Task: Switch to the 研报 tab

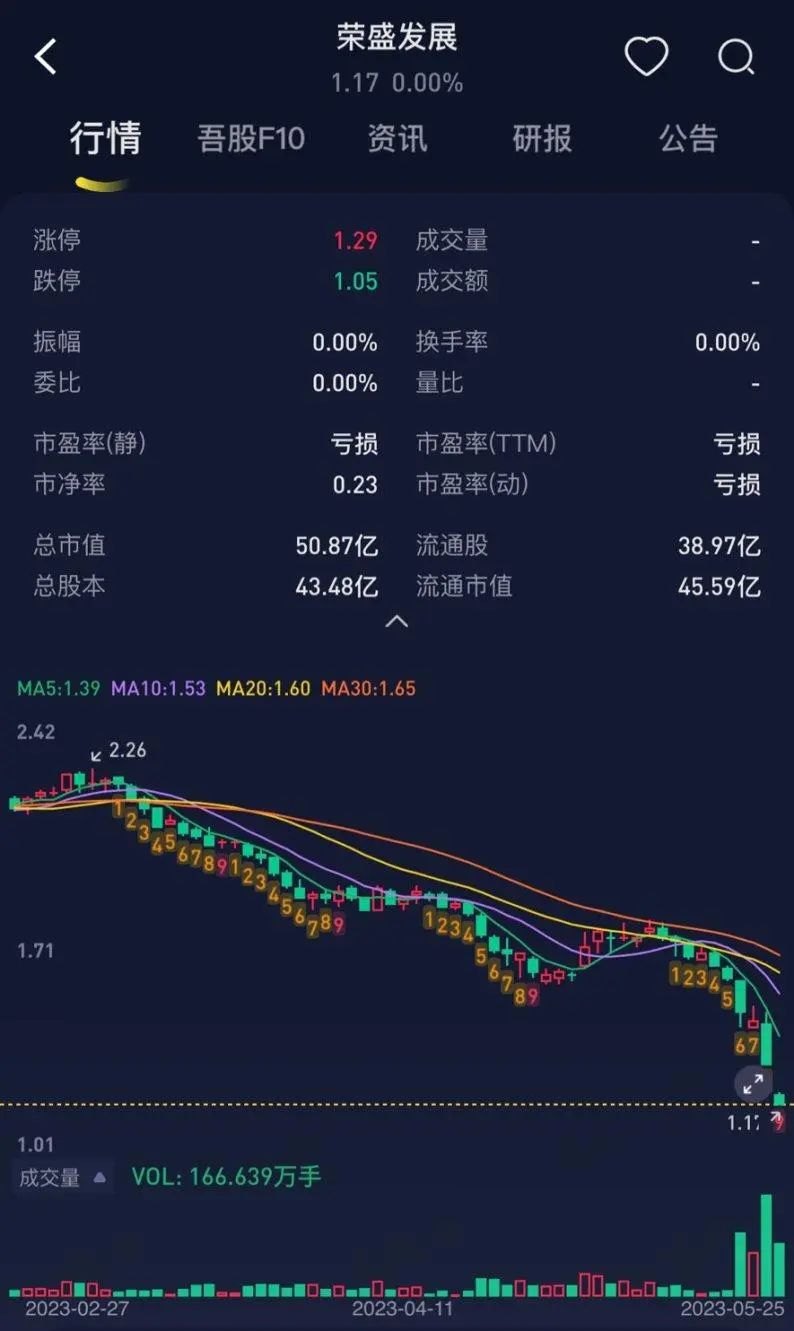Action: tap(542, 138)
